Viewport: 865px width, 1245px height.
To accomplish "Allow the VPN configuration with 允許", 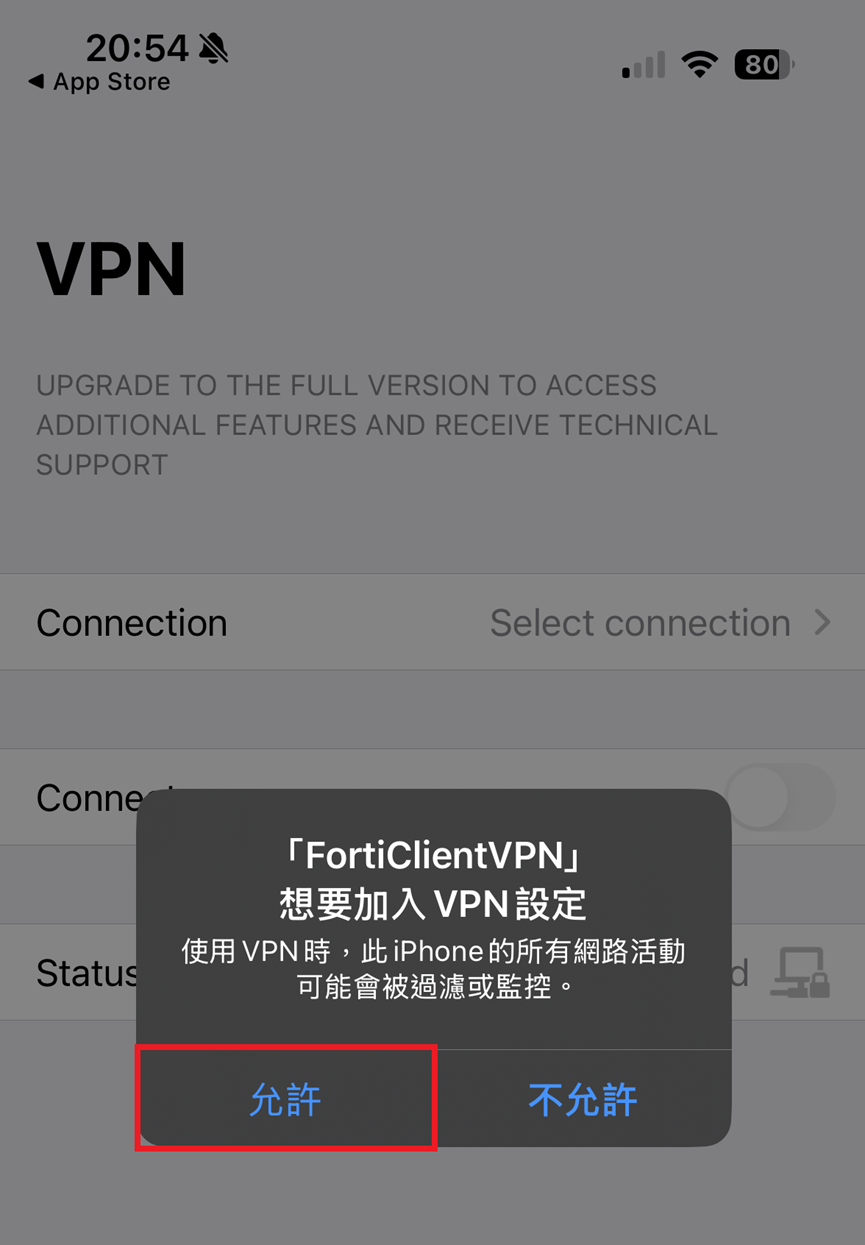I will pos(286,1099).
